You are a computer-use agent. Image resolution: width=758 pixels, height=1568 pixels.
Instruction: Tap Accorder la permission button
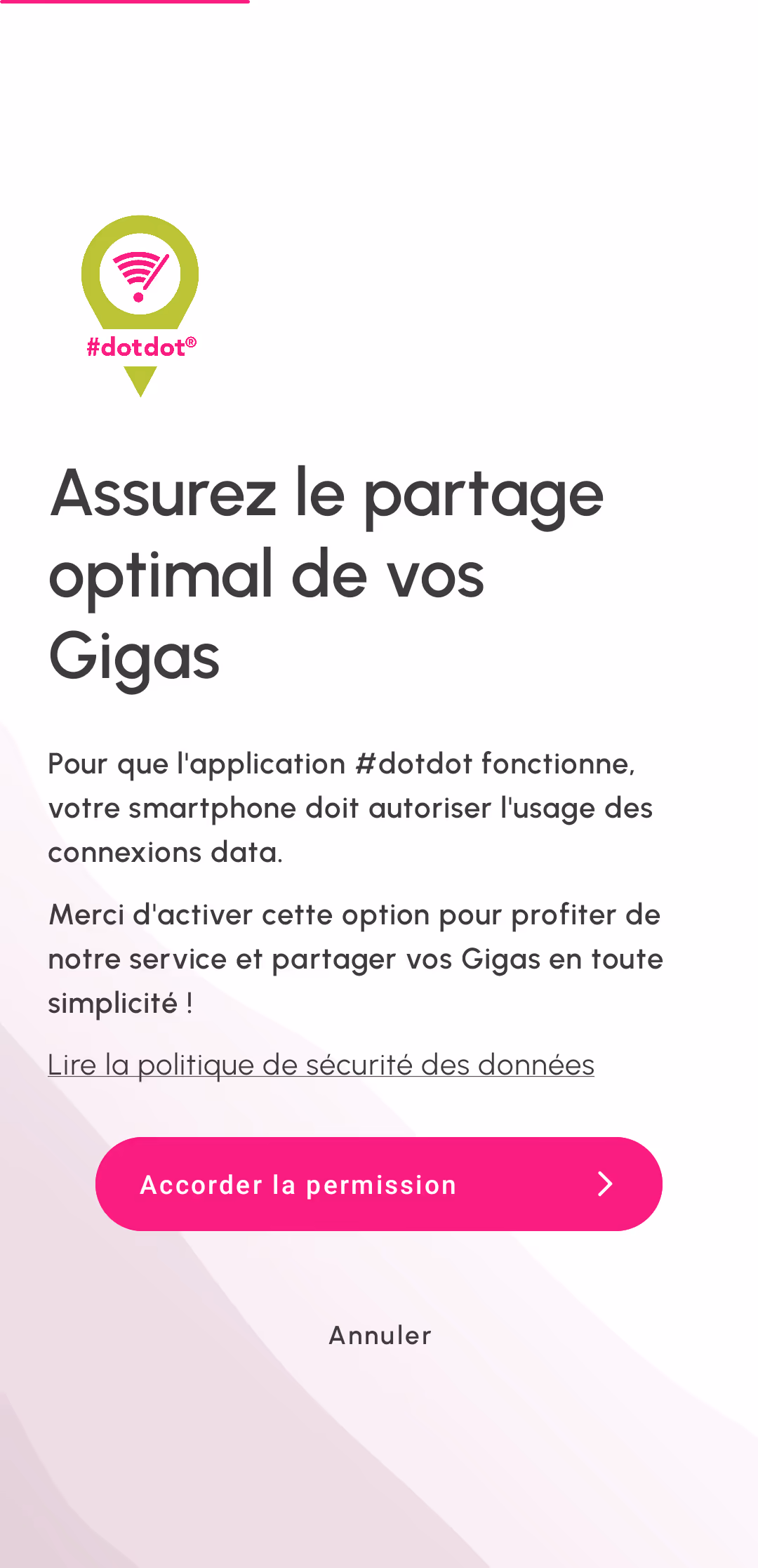379,1184
